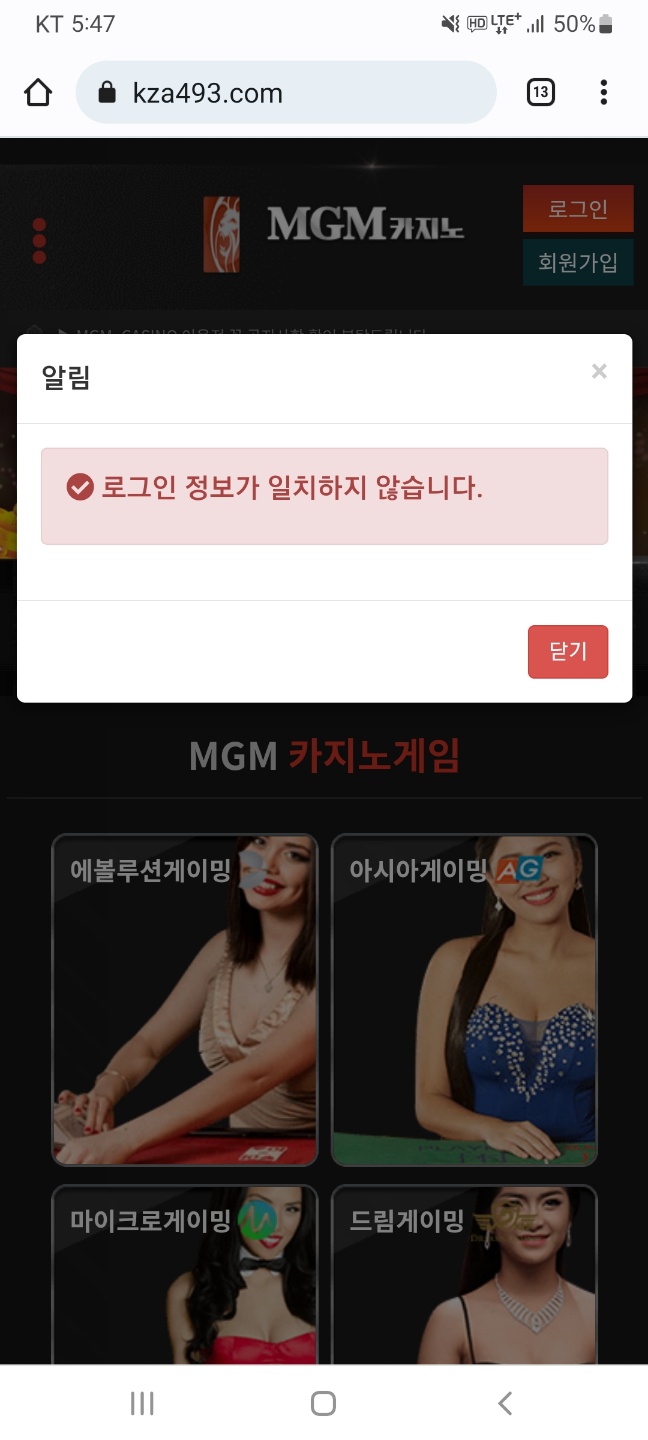This screenshot has height=1440, width=648.
Task: Tap the 로그인 button
Action: 577,209
